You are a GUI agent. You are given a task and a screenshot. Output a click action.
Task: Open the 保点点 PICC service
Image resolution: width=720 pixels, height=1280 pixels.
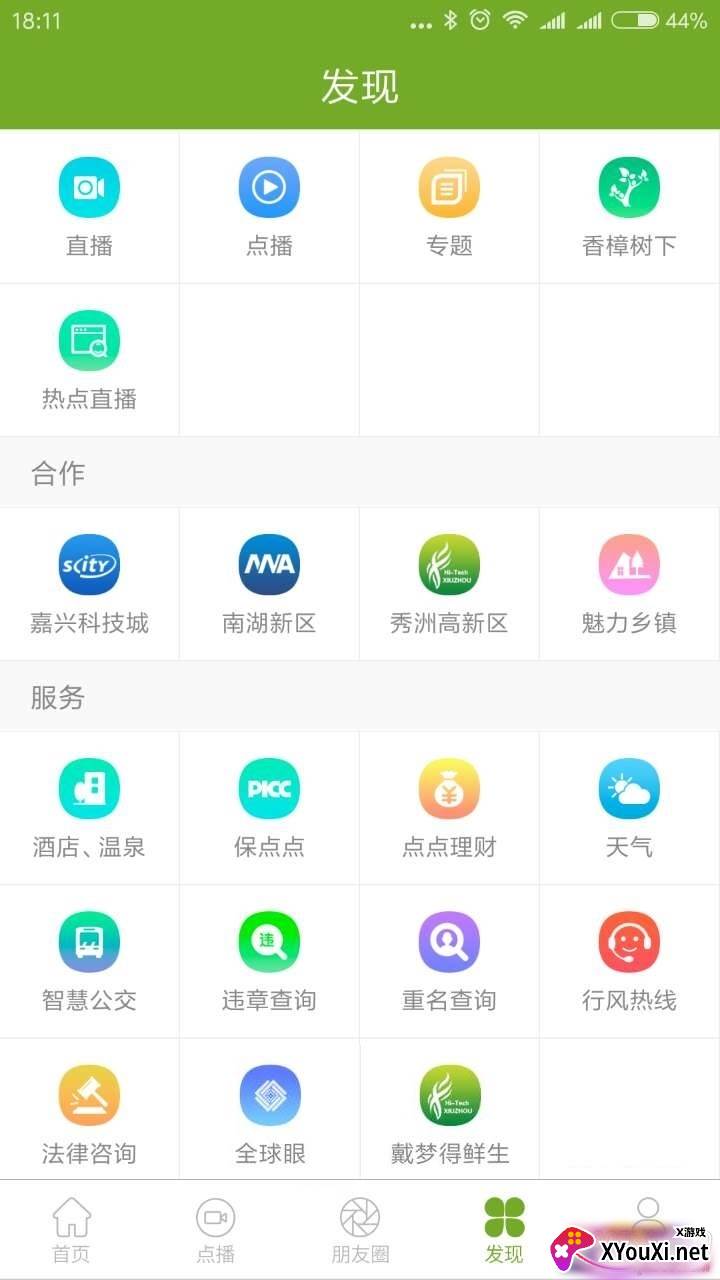pos(269,808)
